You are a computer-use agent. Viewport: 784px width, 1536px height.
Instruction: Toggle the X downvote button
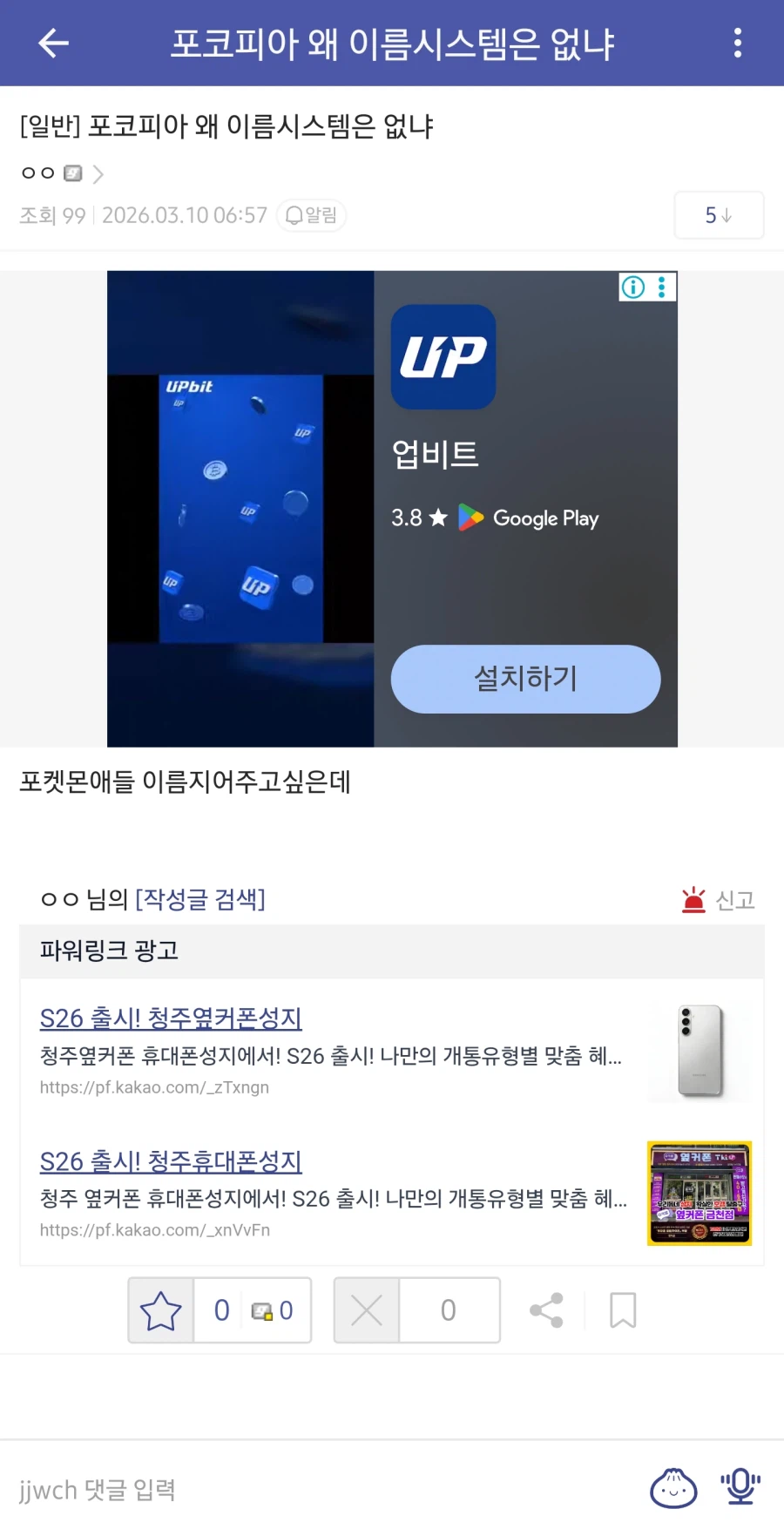(x=366, y=1309)
